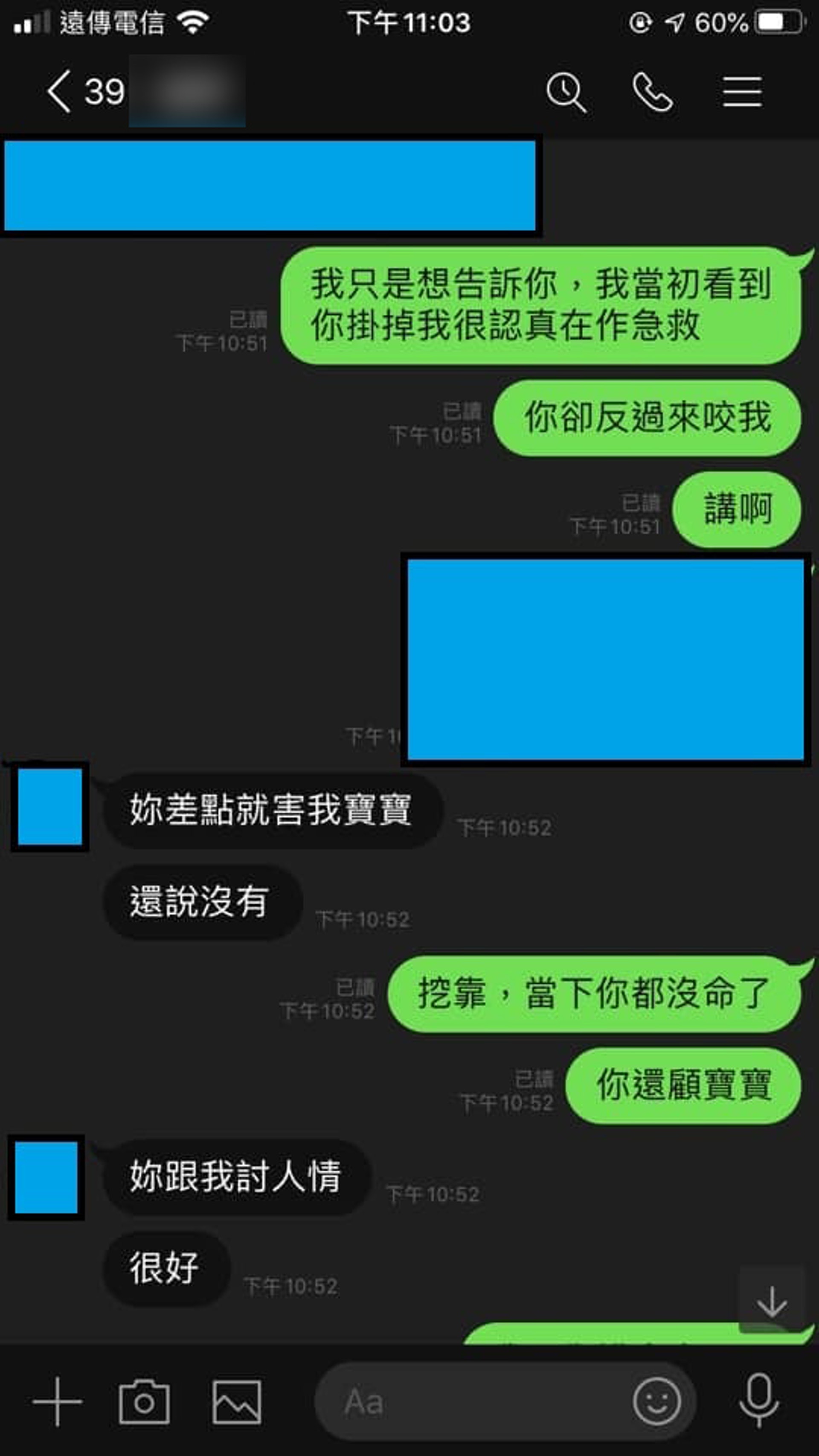Go back to the chat list
The image size is (819, 1456).
(59, 92)
